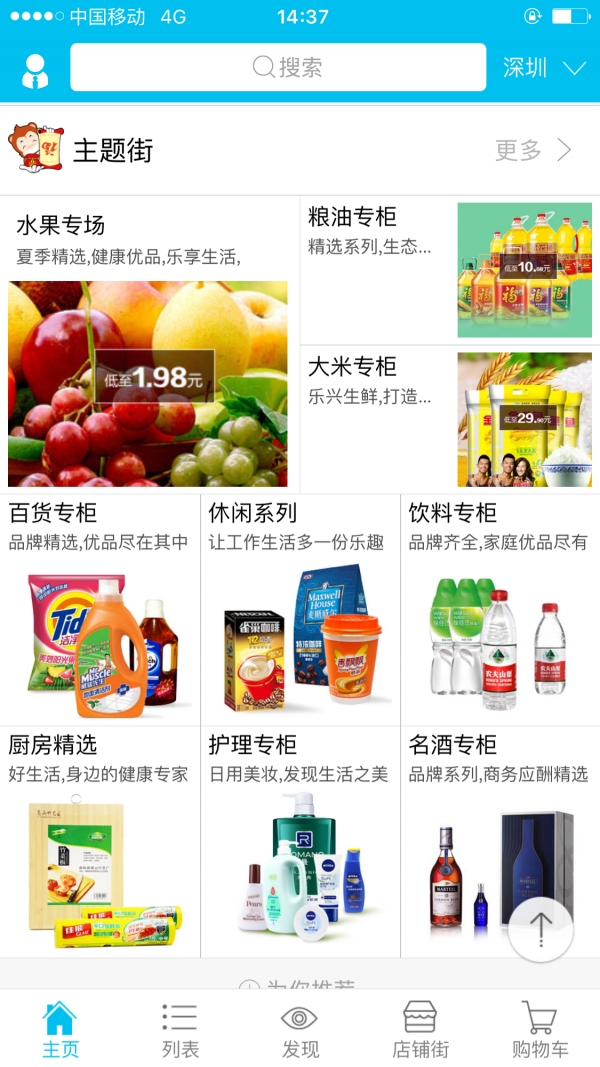Open the 名酒专柜 tile
Image resolution: width=600 pixels, height=1067 pixels.
(x=468, y=842)
